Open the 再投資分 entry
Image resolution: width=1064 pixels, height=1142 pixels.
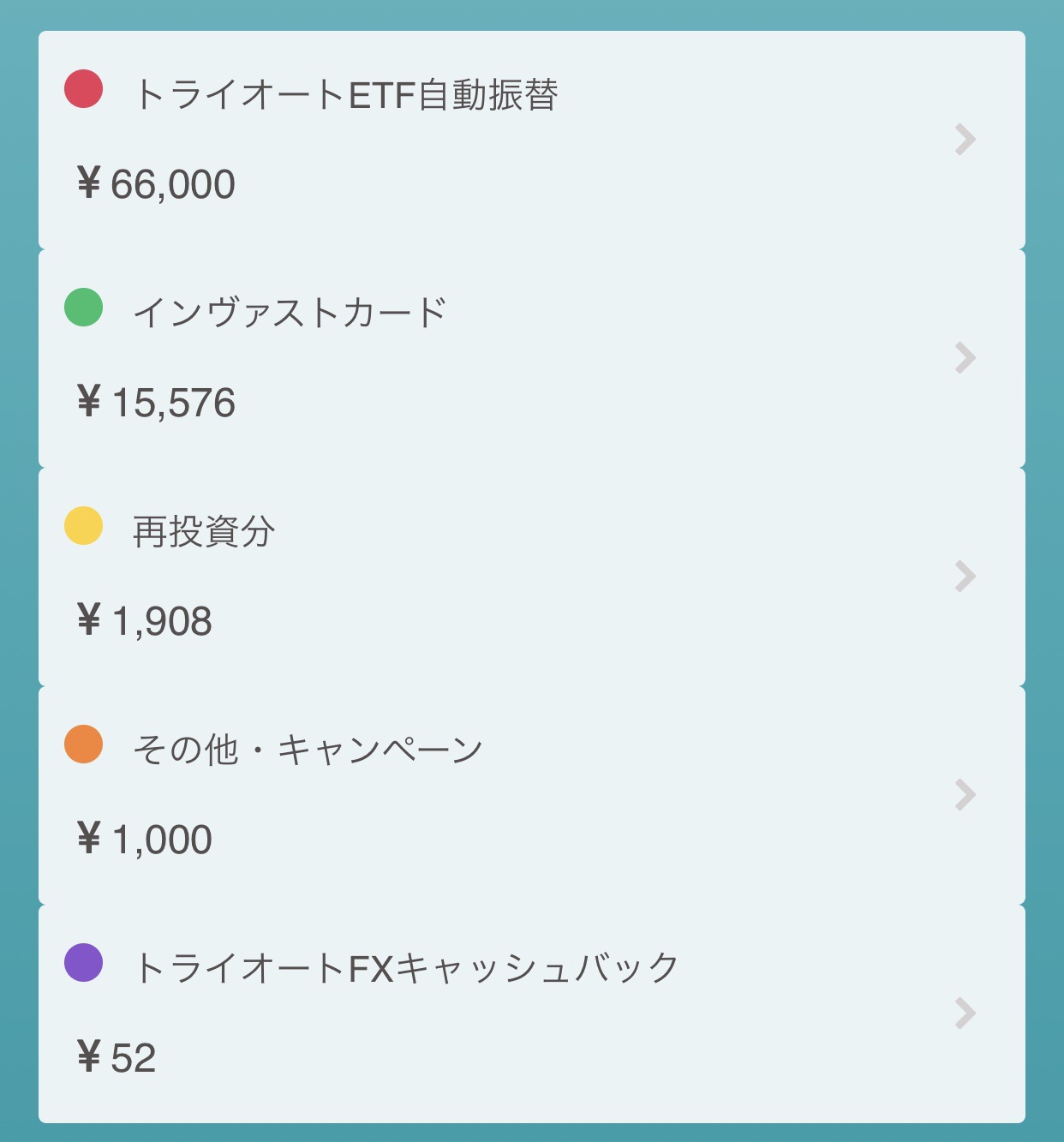tap(531, 577)
